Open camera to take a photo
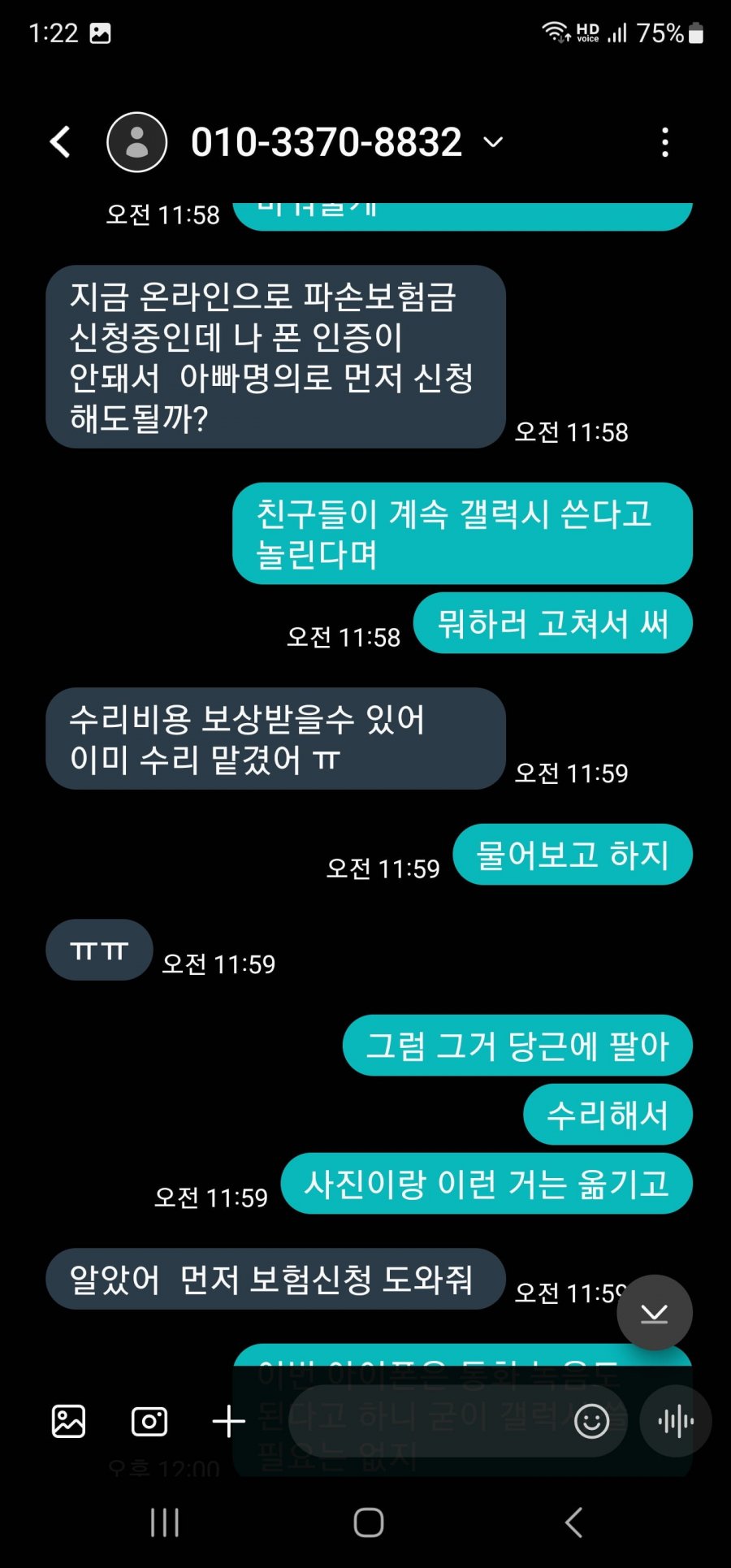This screenshot has width=731, height=1568. [149, 1421]
